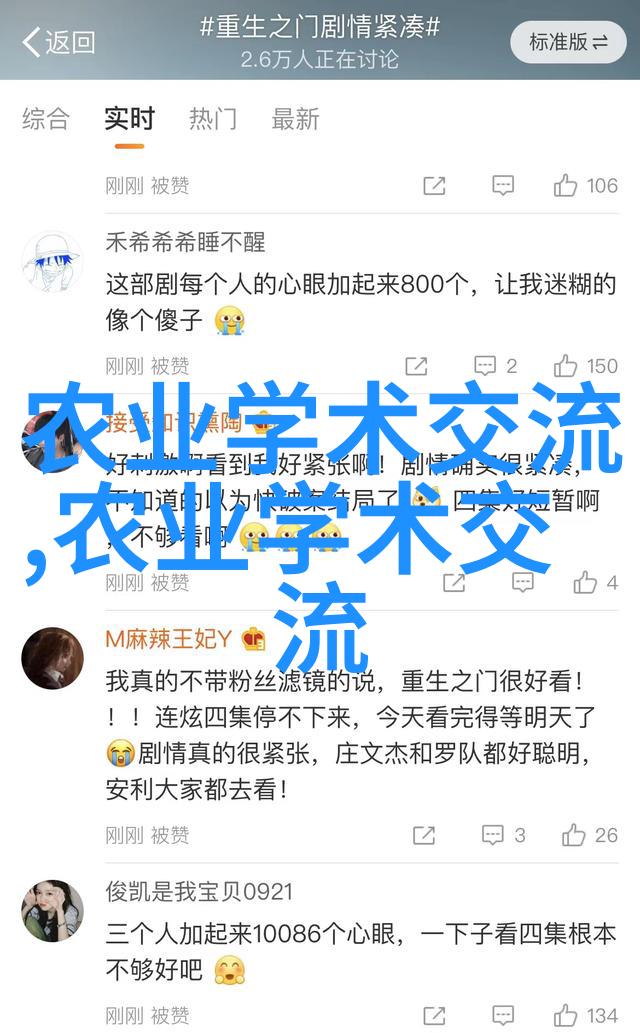Screen dimensions: 640x1033
Task: View M麻辣王妃Y's profile avatar
Action: (x=52, y=659)
